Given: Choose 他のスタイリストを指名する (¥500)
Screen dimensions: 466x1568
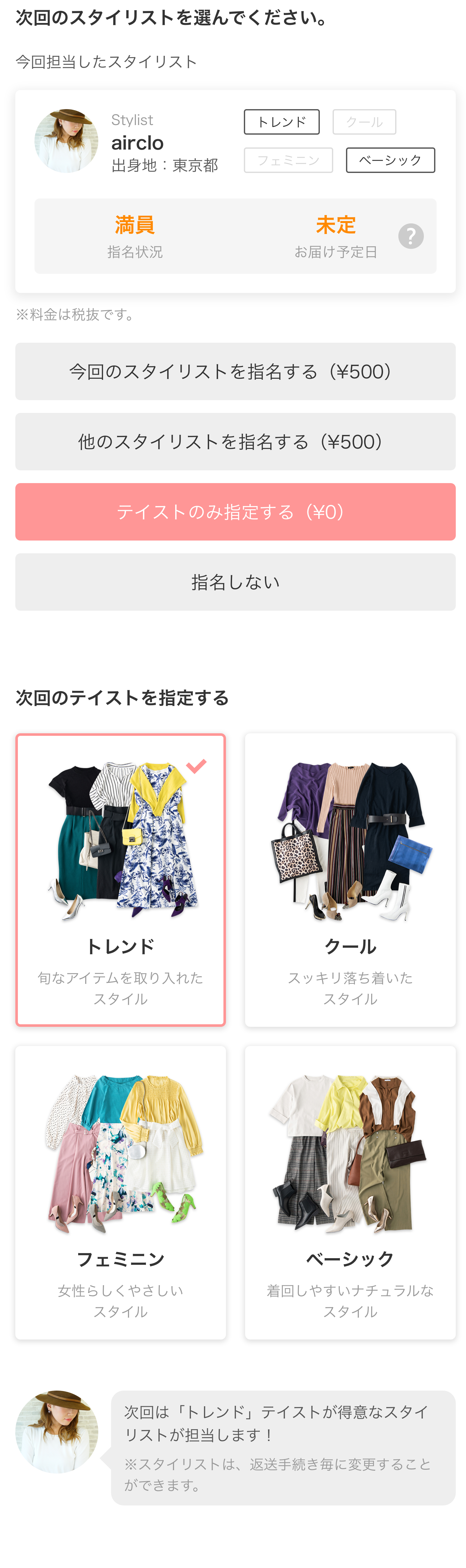Looking at the screenshot, I should coord(235,442).
